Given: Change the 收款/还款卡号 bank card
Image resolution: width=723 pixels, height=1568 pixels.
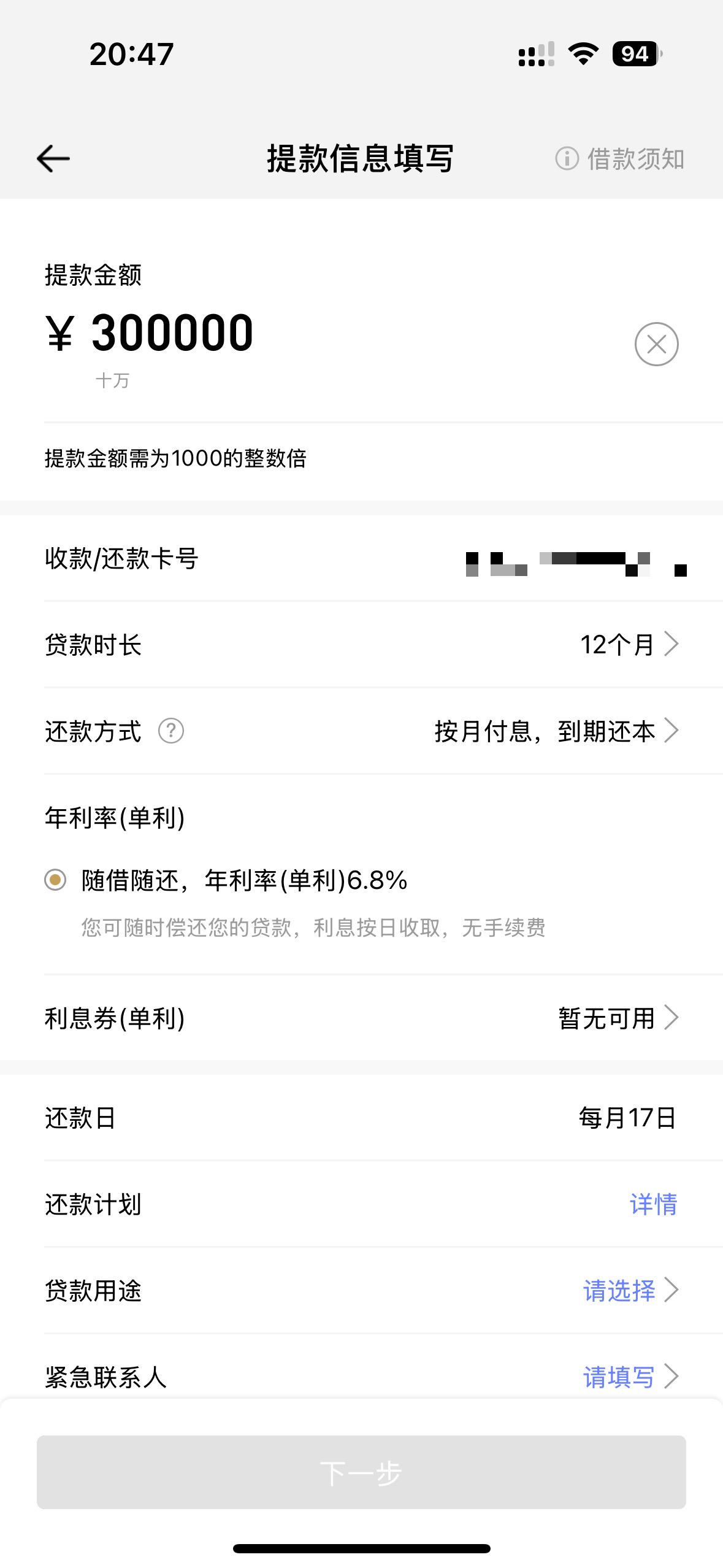Looking at the screenshot, I should coord(575,559).
